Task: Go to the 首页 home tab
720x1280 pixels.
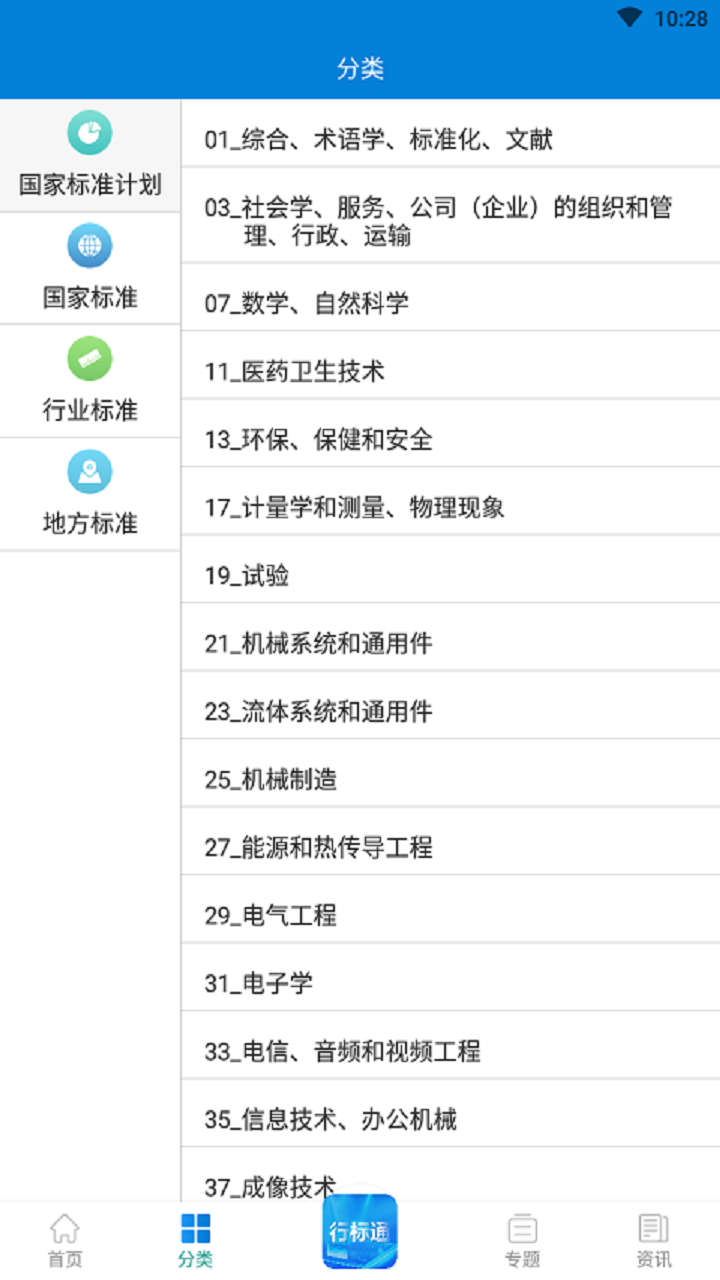Action: pyautogui.click(x=65, y=1240)
